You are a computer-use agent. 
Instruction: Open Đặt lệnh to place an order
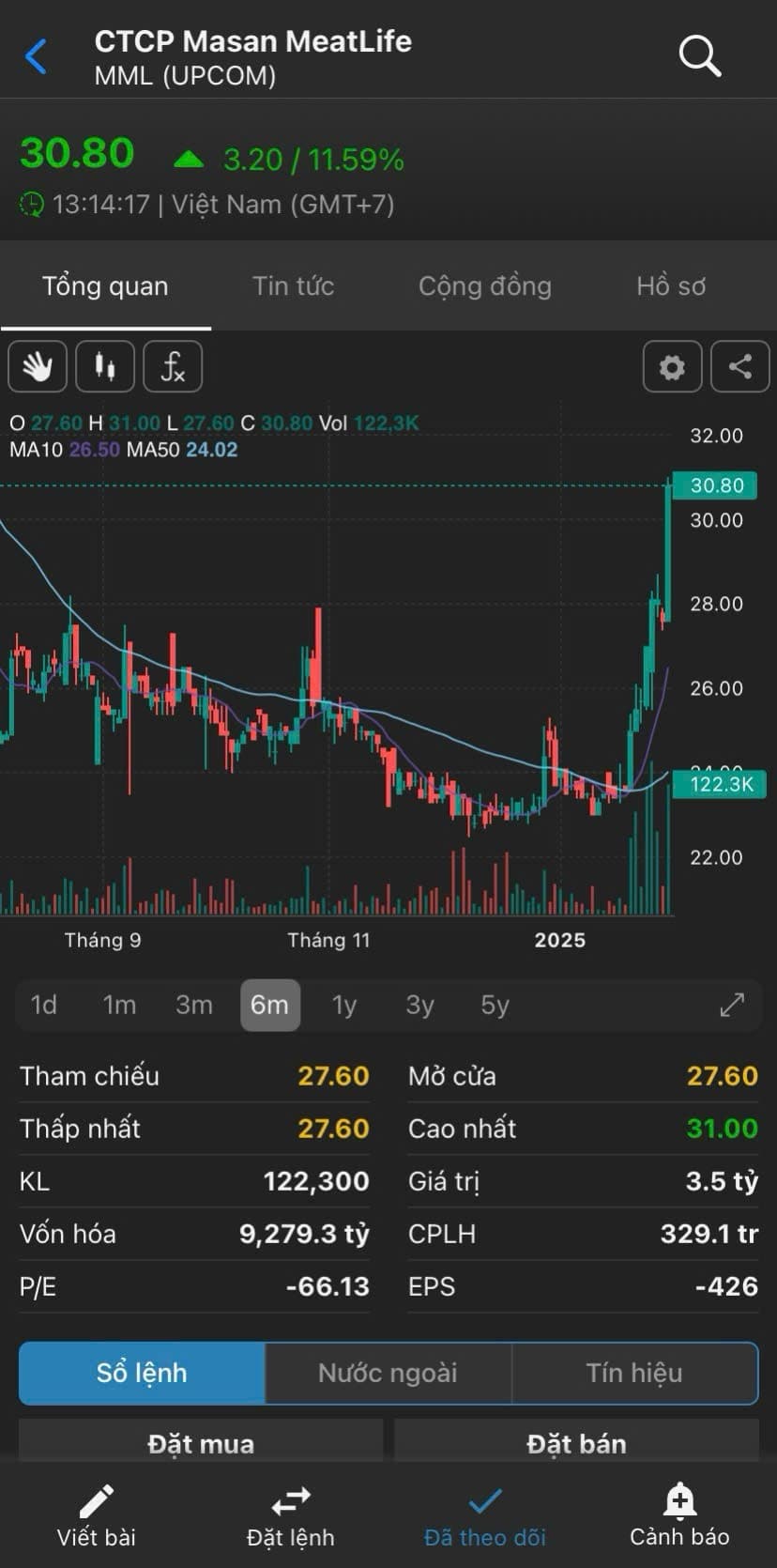(290, 1516)
